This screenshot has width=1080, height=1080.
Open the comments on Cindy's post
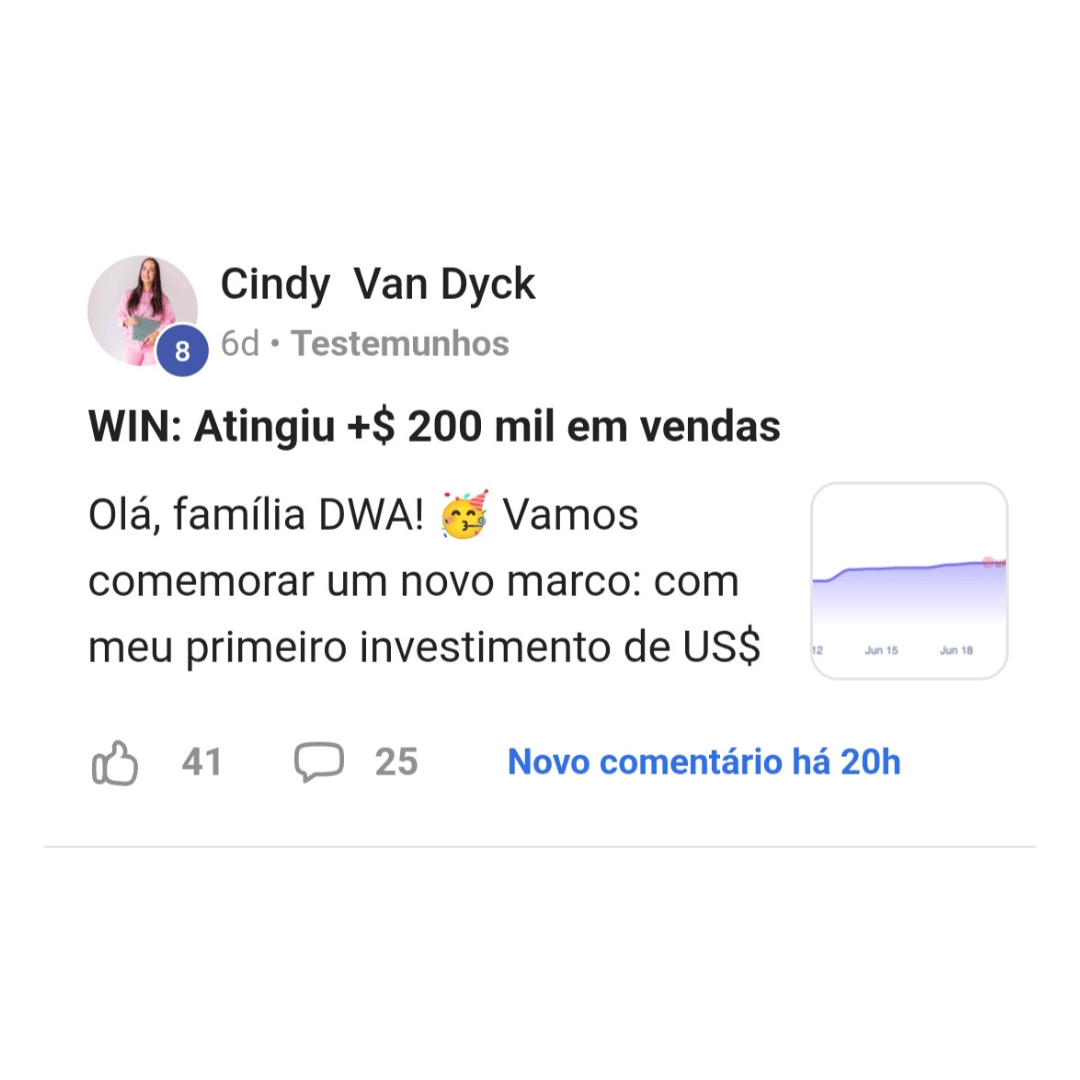click(319, 762)
